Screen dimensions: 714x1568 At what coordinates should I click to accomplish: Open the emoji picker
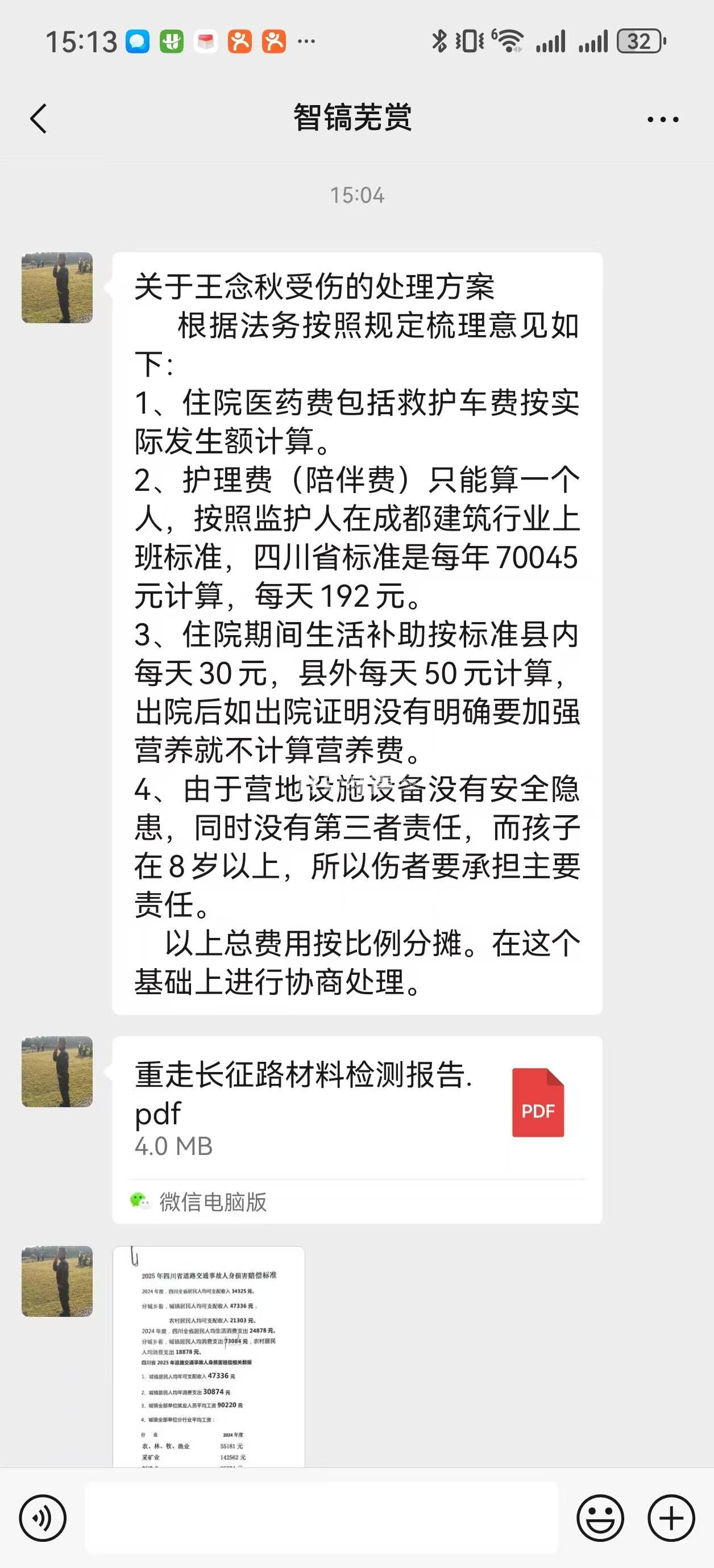600,1518
